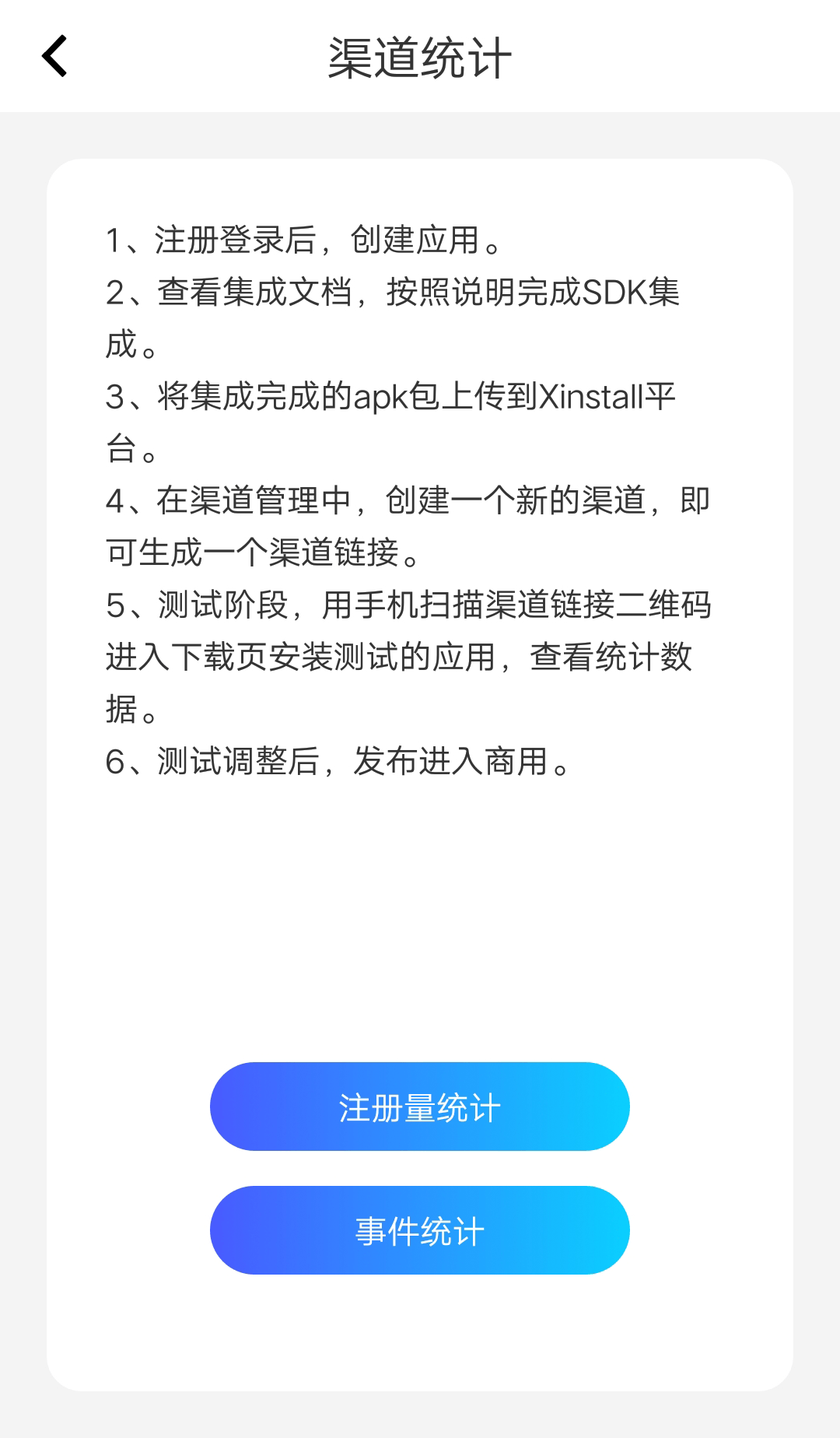Select the back icon beside the title
840x1438 pixels.
[x=54, y=56]
